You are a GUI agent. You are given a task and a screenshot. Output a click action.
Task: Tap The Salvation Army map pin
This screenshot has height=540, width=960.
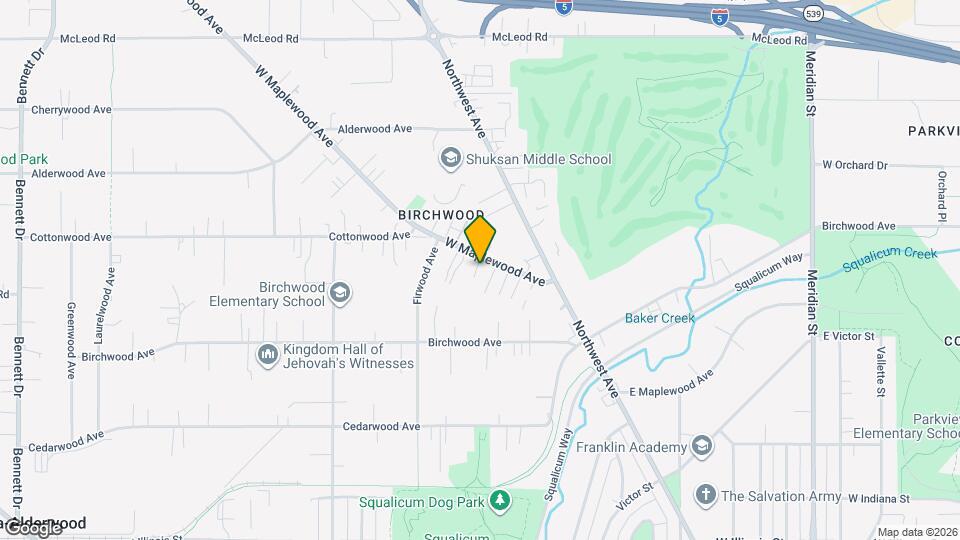[x=706, y=496]
